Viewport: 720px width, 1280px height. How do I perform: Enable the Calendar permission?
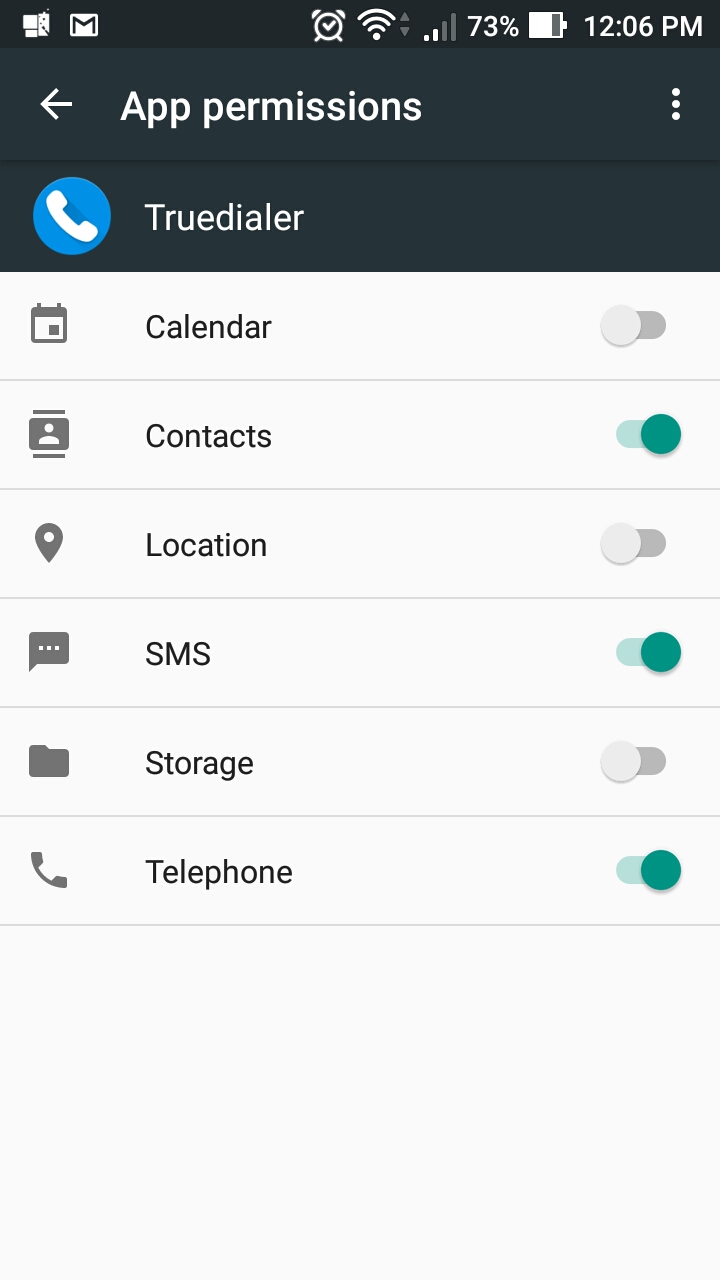634,326
